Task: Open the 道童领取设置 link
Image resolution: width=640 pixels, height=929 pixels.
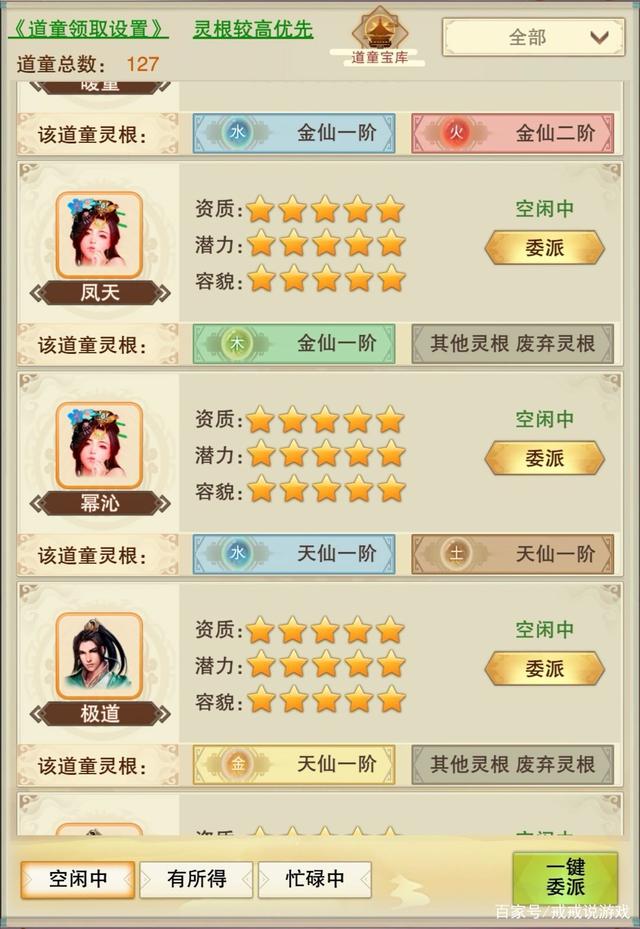Action: pyautogui.click(x=88, y=29)
